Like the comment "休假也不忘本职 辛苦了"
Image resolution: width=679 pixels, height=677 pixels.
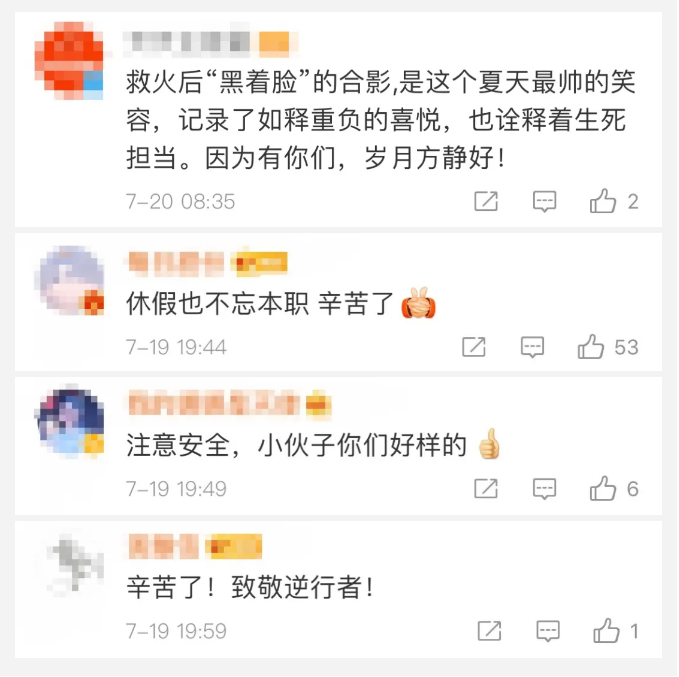(x=592, y=347)
